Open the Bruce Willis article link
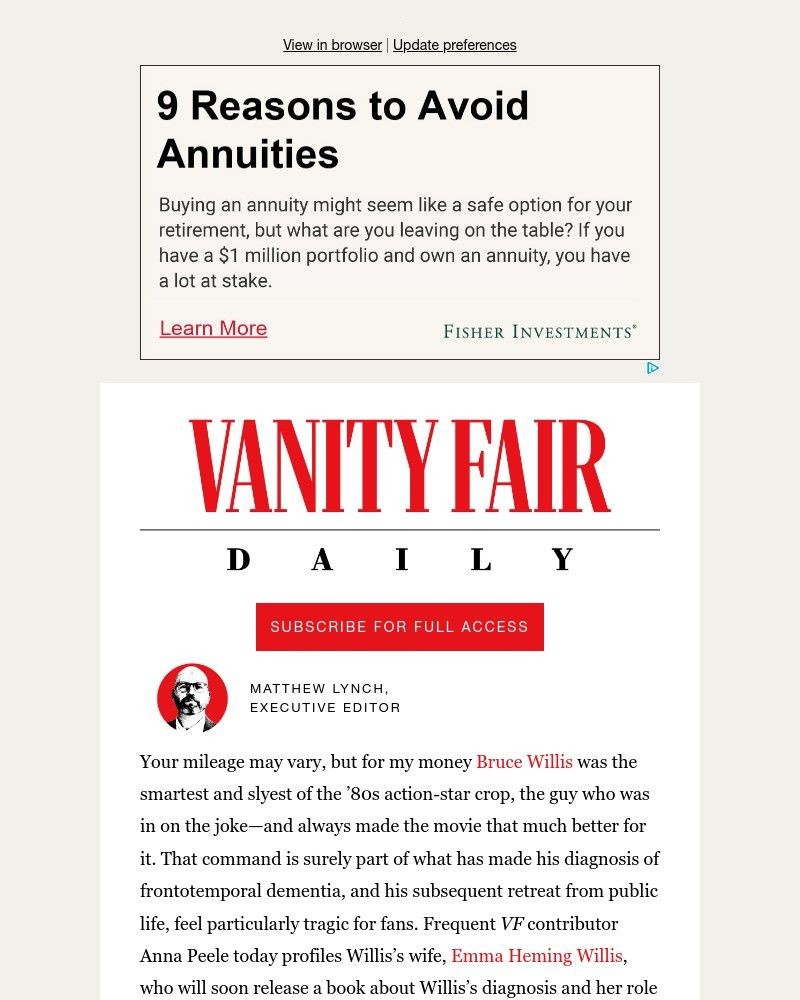Viewport: 800px width, 1000px height. (x=524, y=761)
